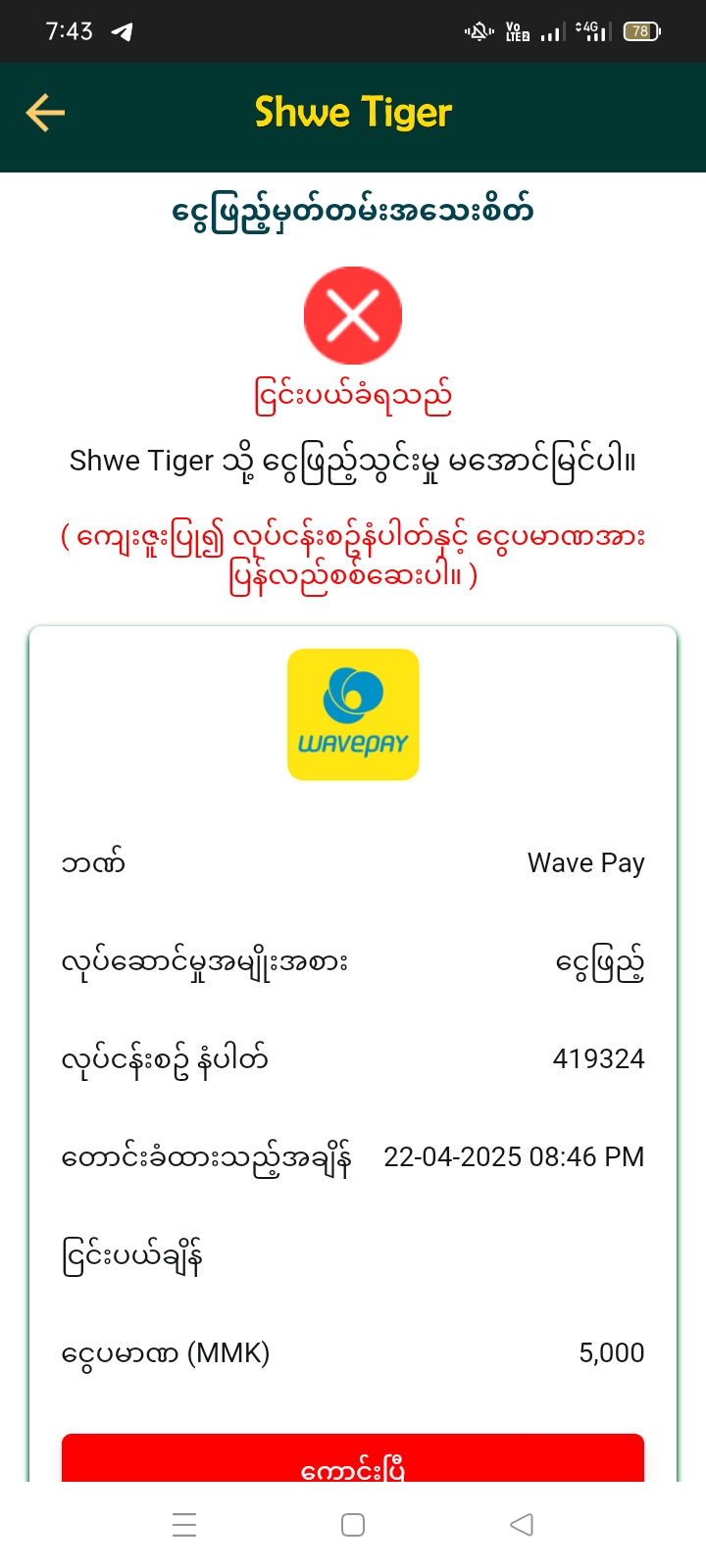Tap the system back triangle

522,1525
